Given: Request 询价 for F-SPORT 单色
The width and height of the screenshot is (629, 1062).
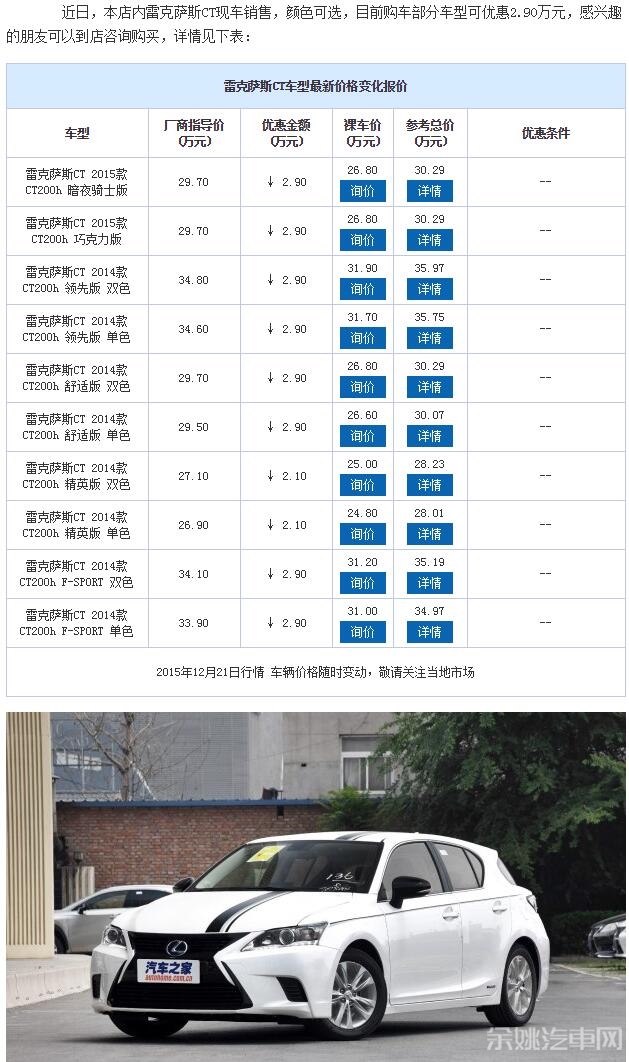Looking at the screenshot, I should point(362,632).
